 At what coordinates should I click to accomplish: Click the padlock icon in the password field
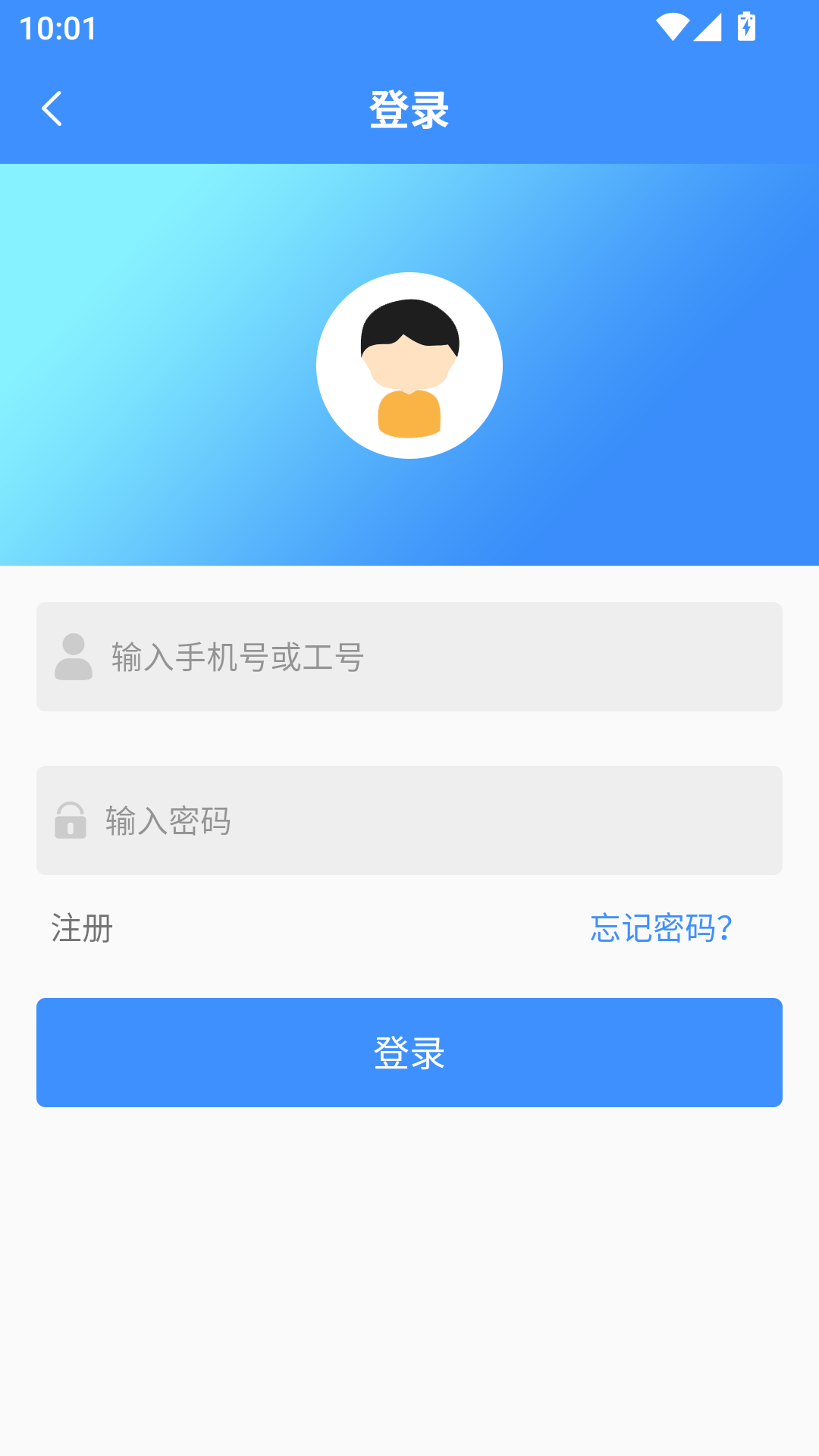(x=72, y=821)
